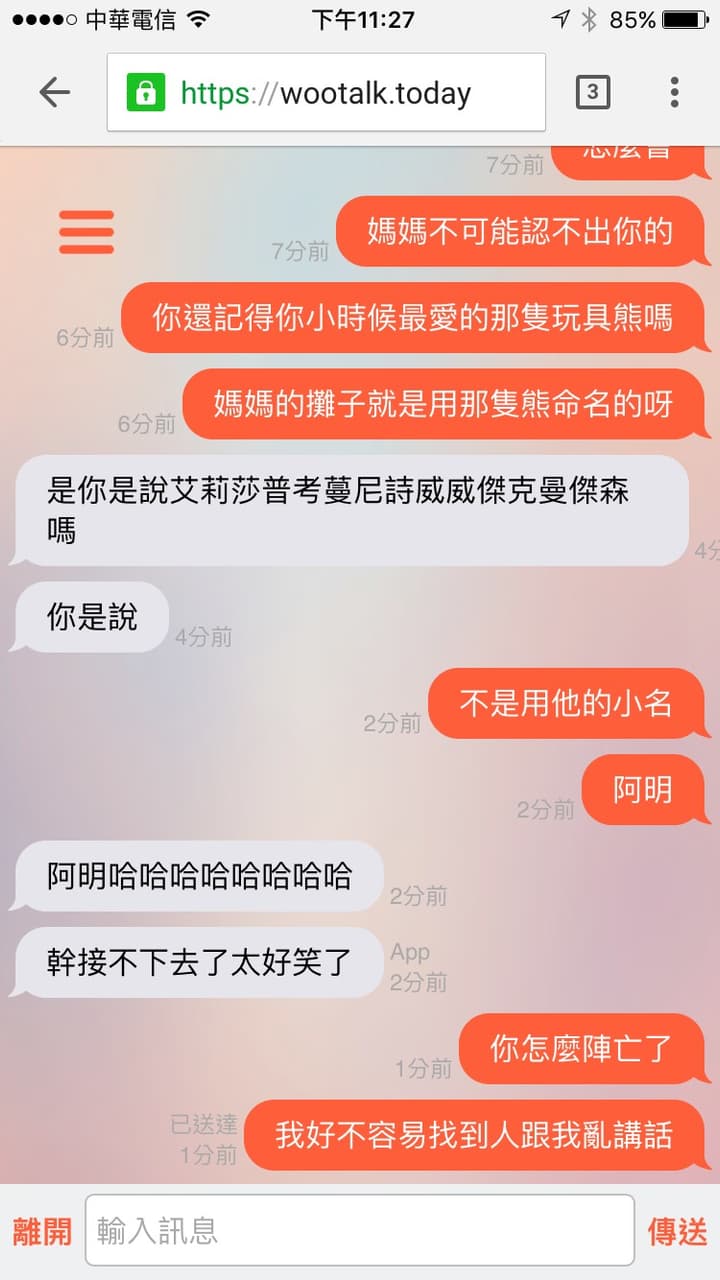Tap 離開 to leave the chat
720x1280 pixels.
coord(42,1231)
